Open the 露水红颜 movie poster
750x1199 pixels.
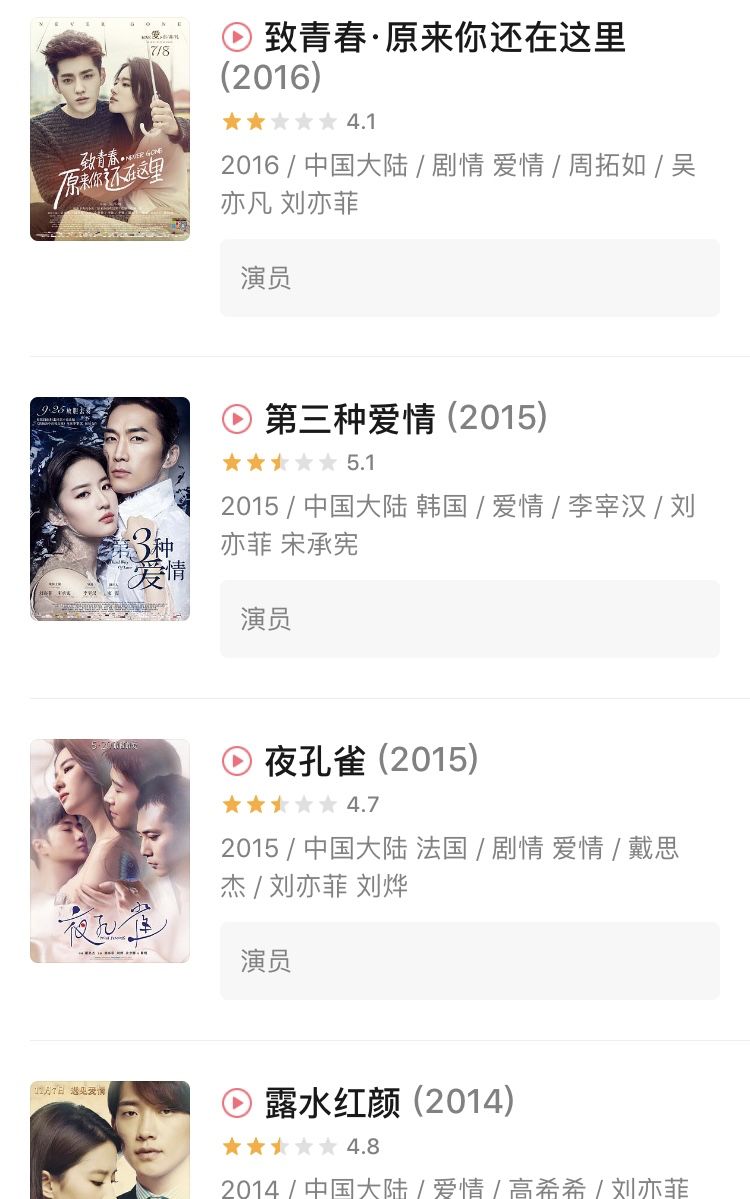tap(110, 1140)
